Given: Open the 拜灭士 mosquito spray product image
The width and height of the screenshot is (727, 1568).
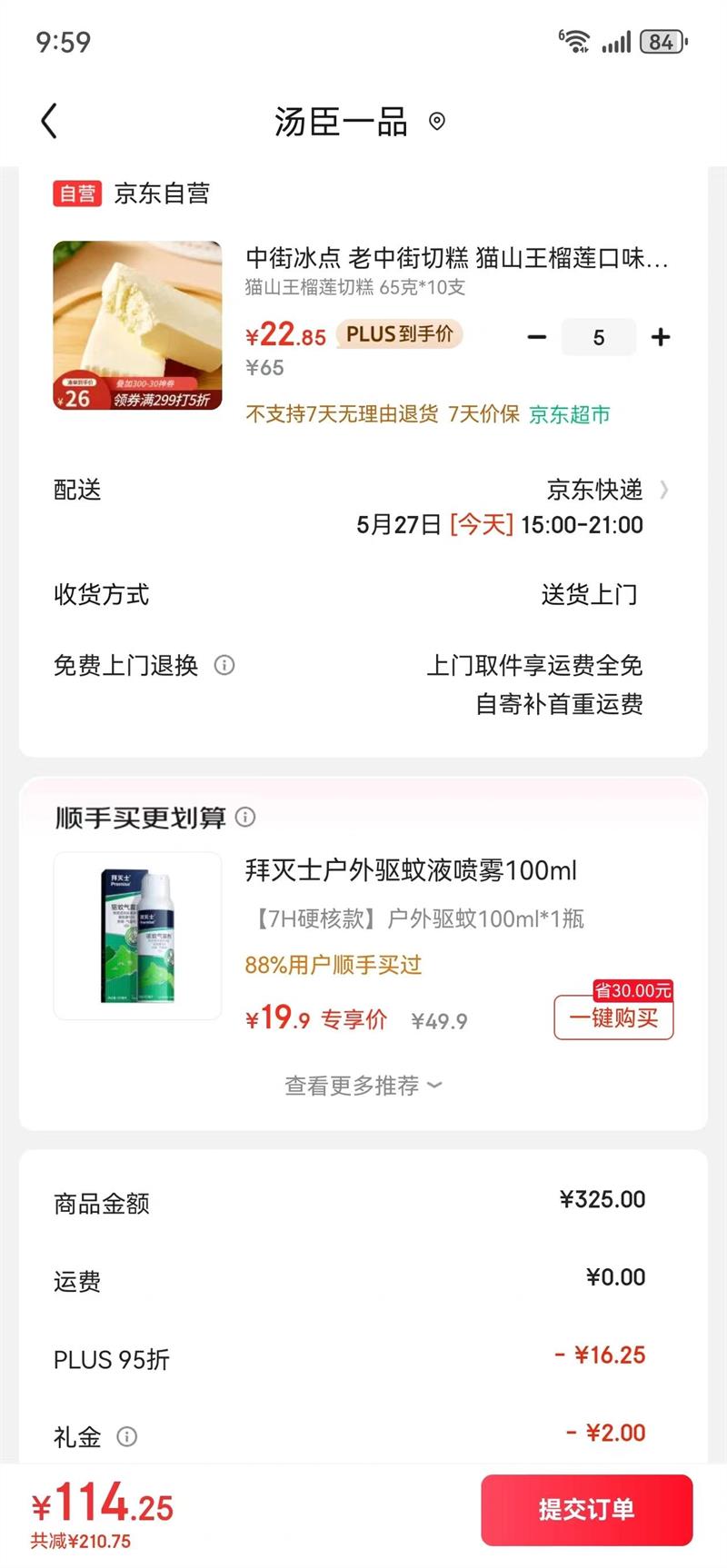Looking at the screenshot, I should (x=137, y=936).
